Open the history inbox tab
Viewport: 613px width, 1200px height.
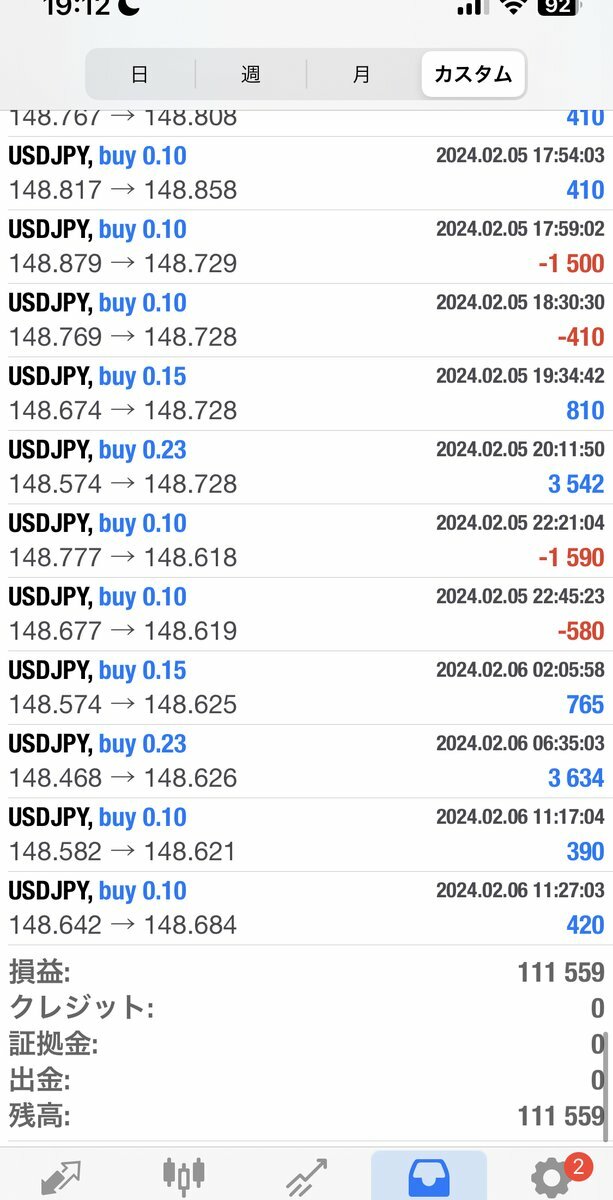tap(429, 1175)
